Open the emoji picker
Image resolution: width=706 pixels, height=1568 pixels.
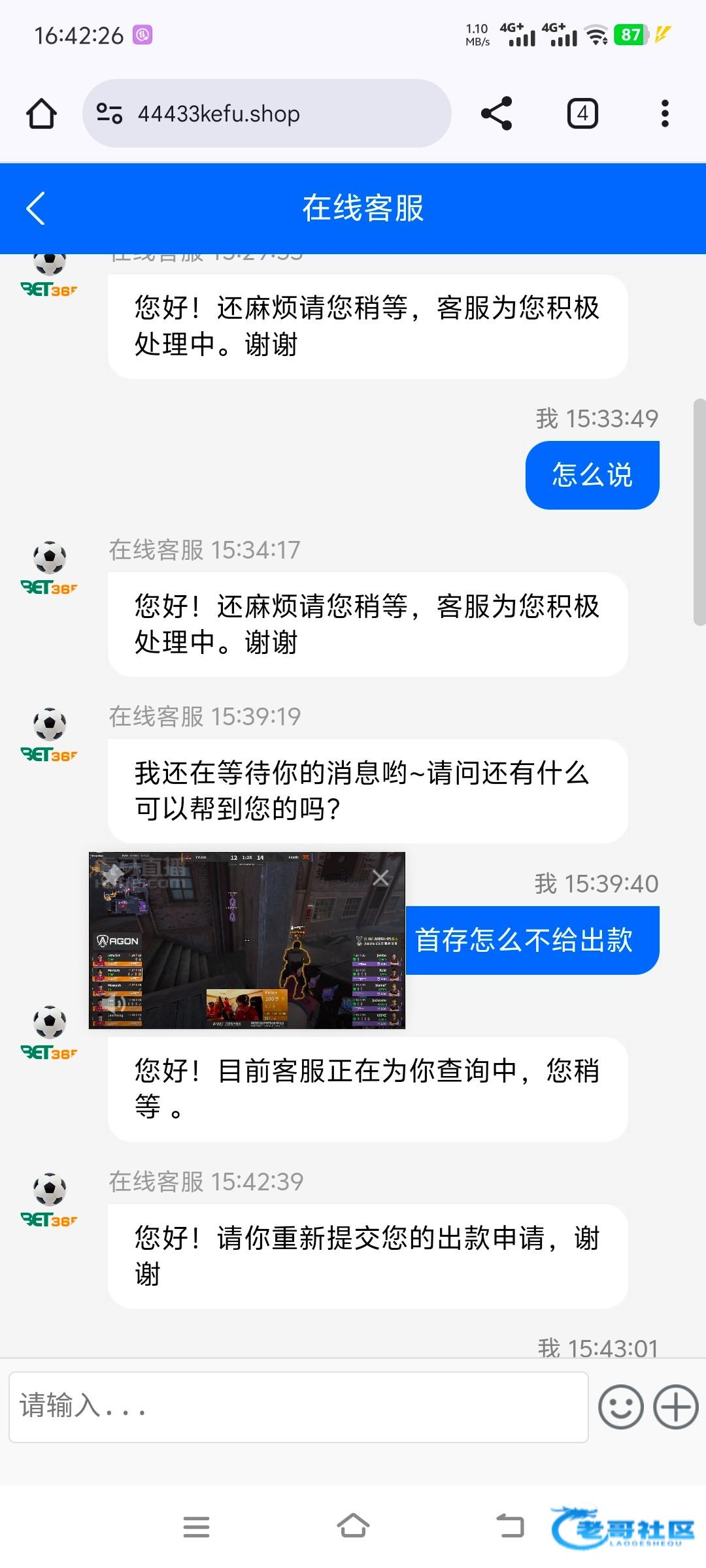(x=620, y=1407)
